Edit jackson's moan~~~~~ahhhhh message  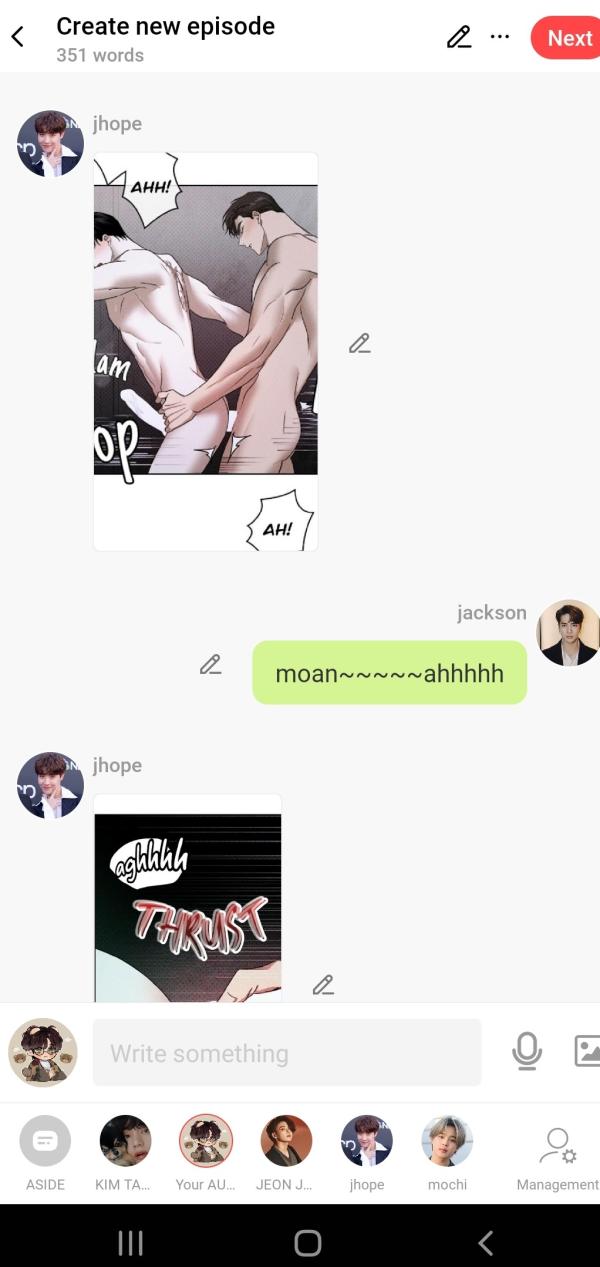pyautogui.click(x=210, y=665)
